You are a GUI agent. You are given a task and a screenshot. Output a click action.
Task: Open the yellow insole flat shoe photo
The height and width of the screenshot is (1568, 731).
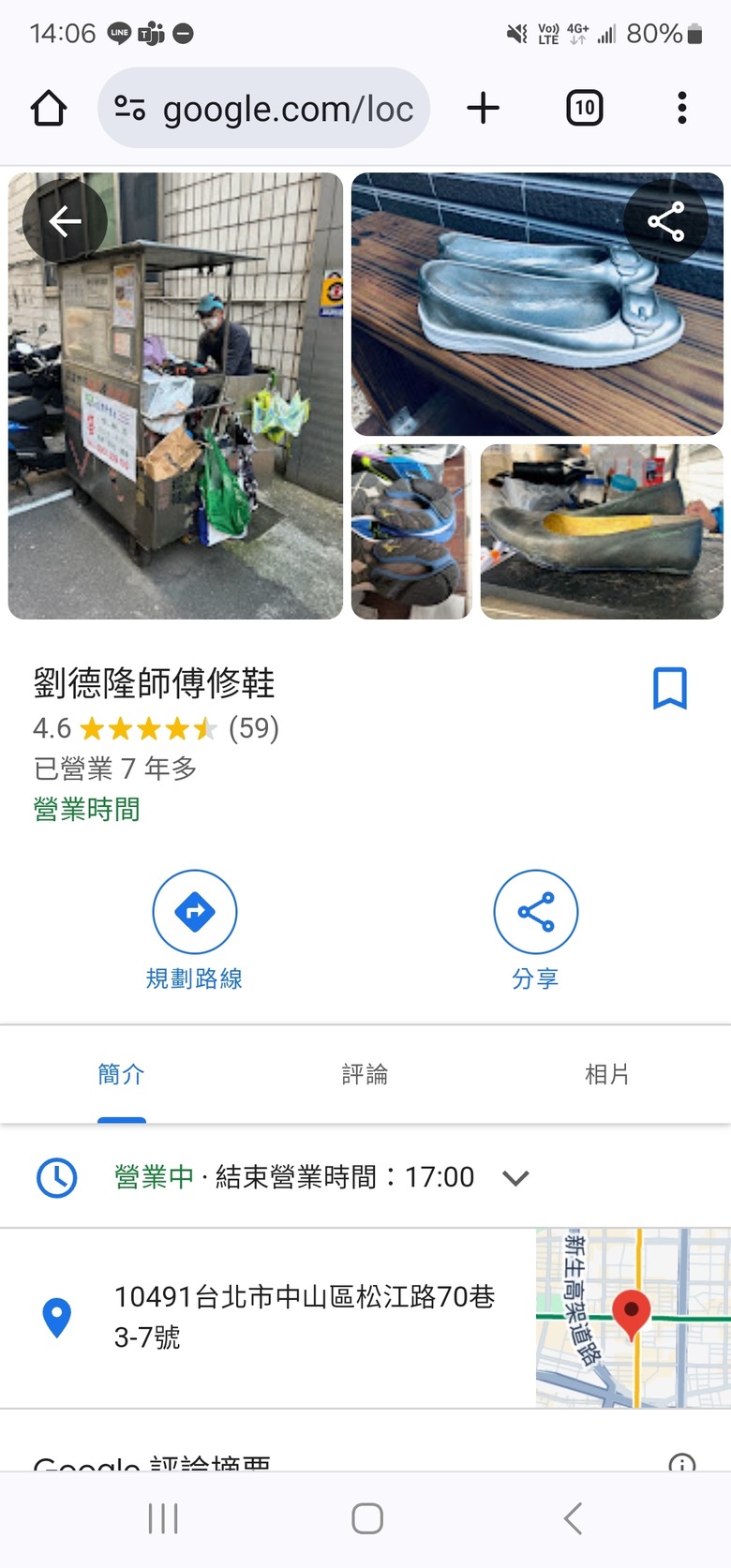point(602,531)
